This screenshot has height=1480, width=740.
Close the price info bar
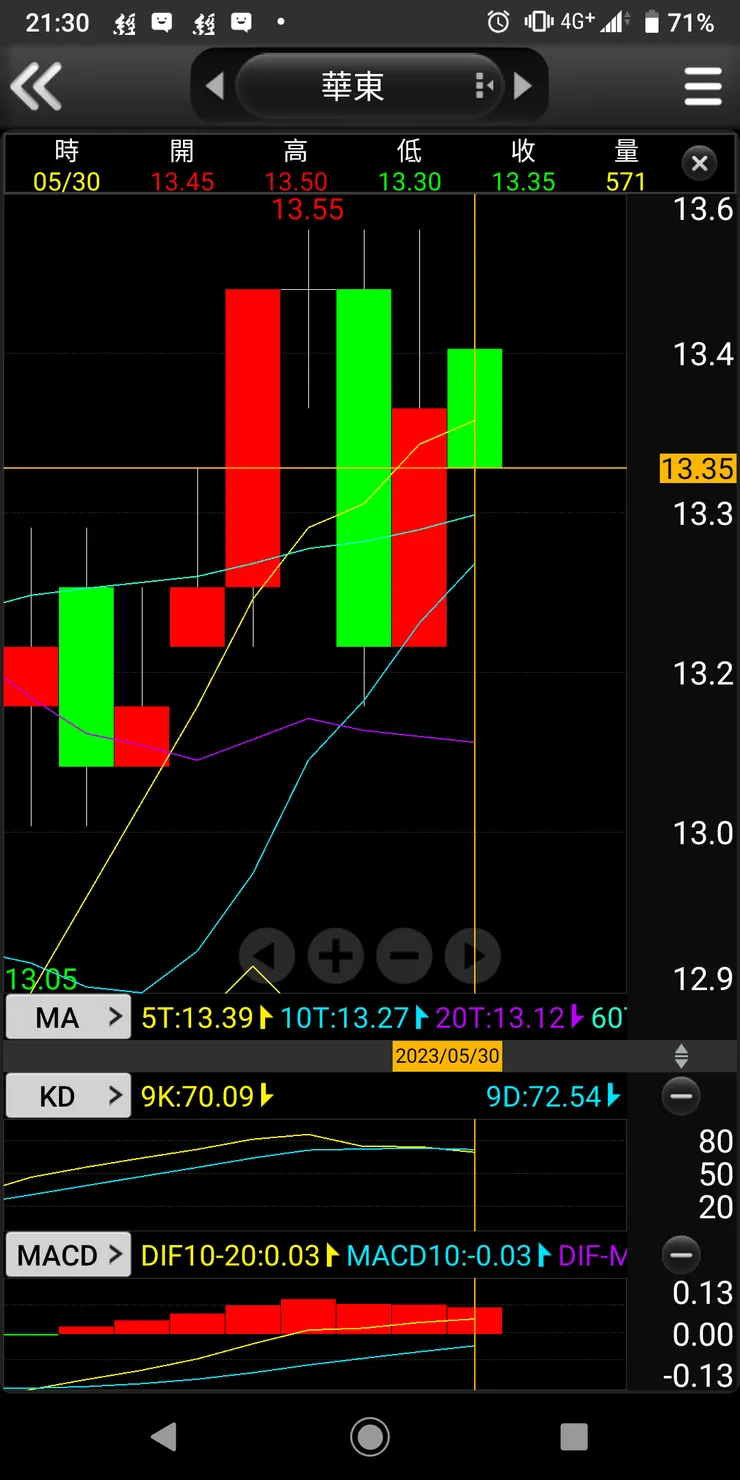(700, 163)
